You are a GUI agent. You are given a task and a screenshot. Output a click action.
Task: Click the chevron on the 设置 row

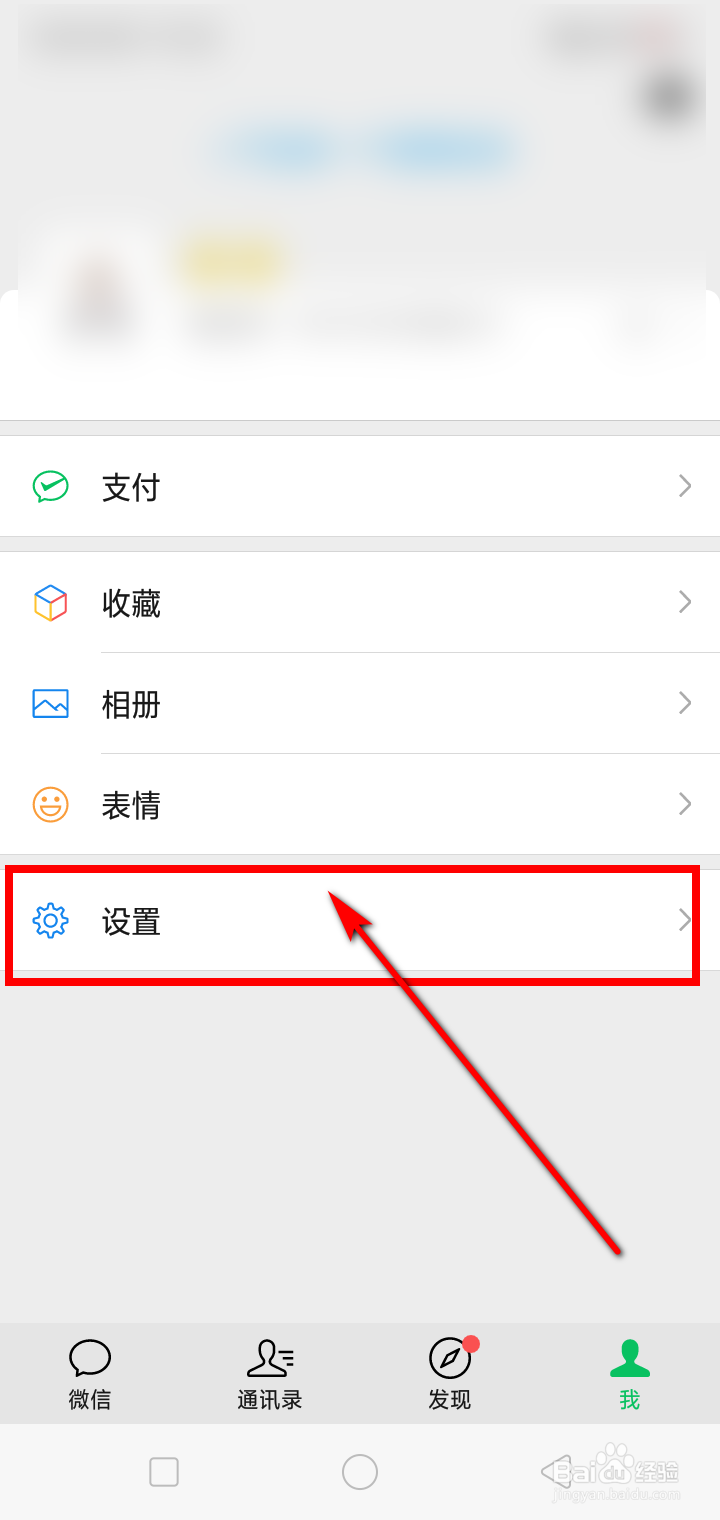[684, 922]
